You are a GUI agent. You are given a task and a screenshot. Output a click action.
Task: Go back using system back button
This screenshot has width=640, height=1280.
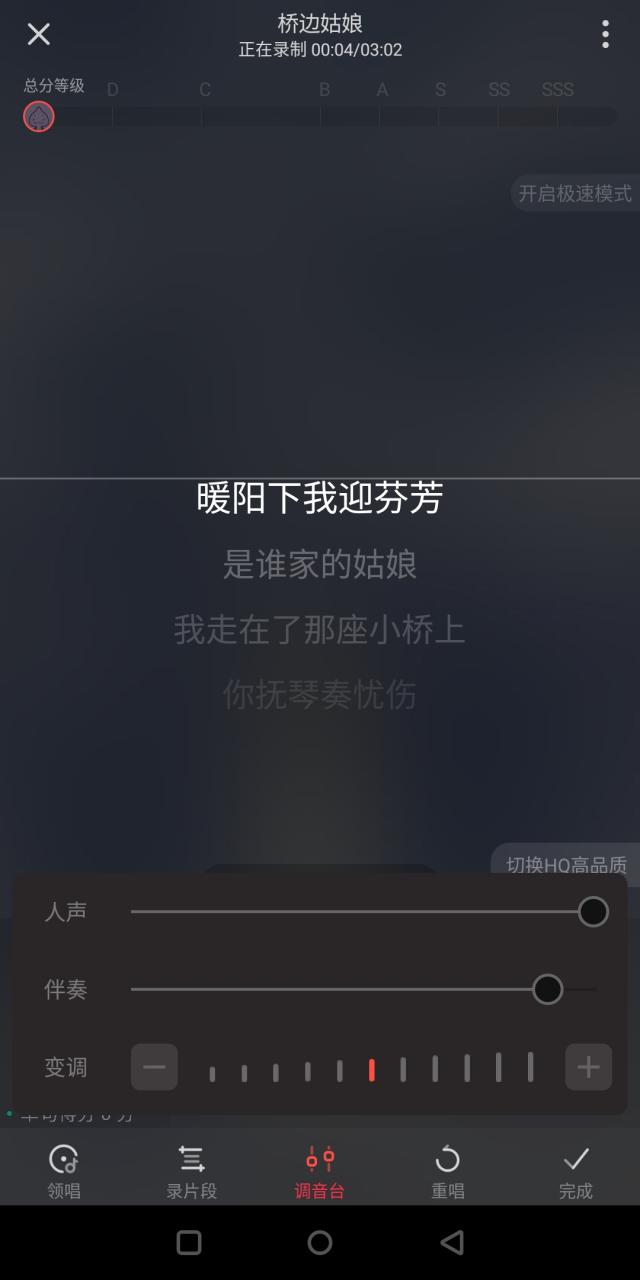pos(451,1242)
